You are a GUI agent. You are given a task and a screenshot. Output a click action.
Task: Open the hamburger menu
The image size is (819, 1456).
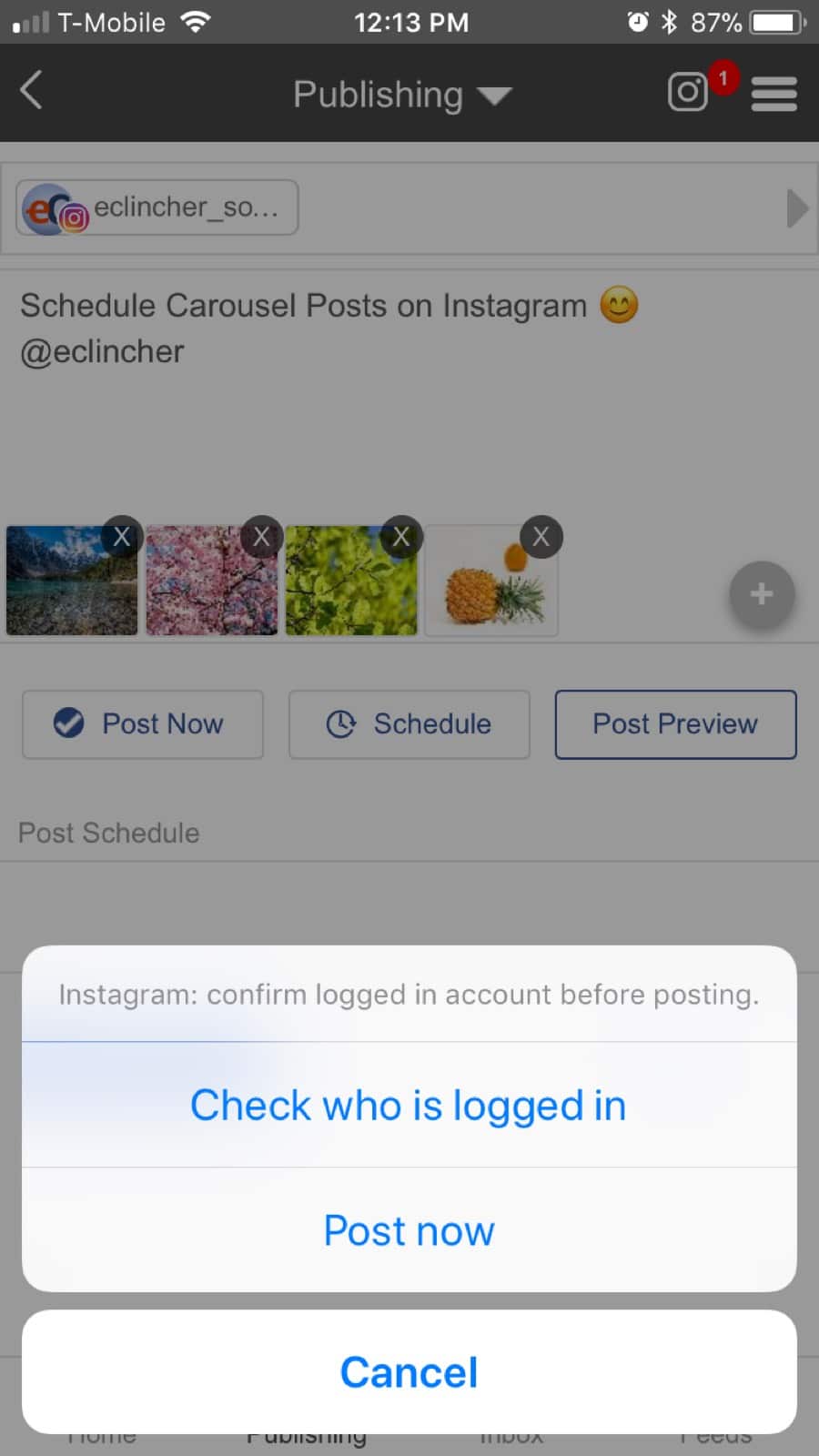(x=774, y=94)
